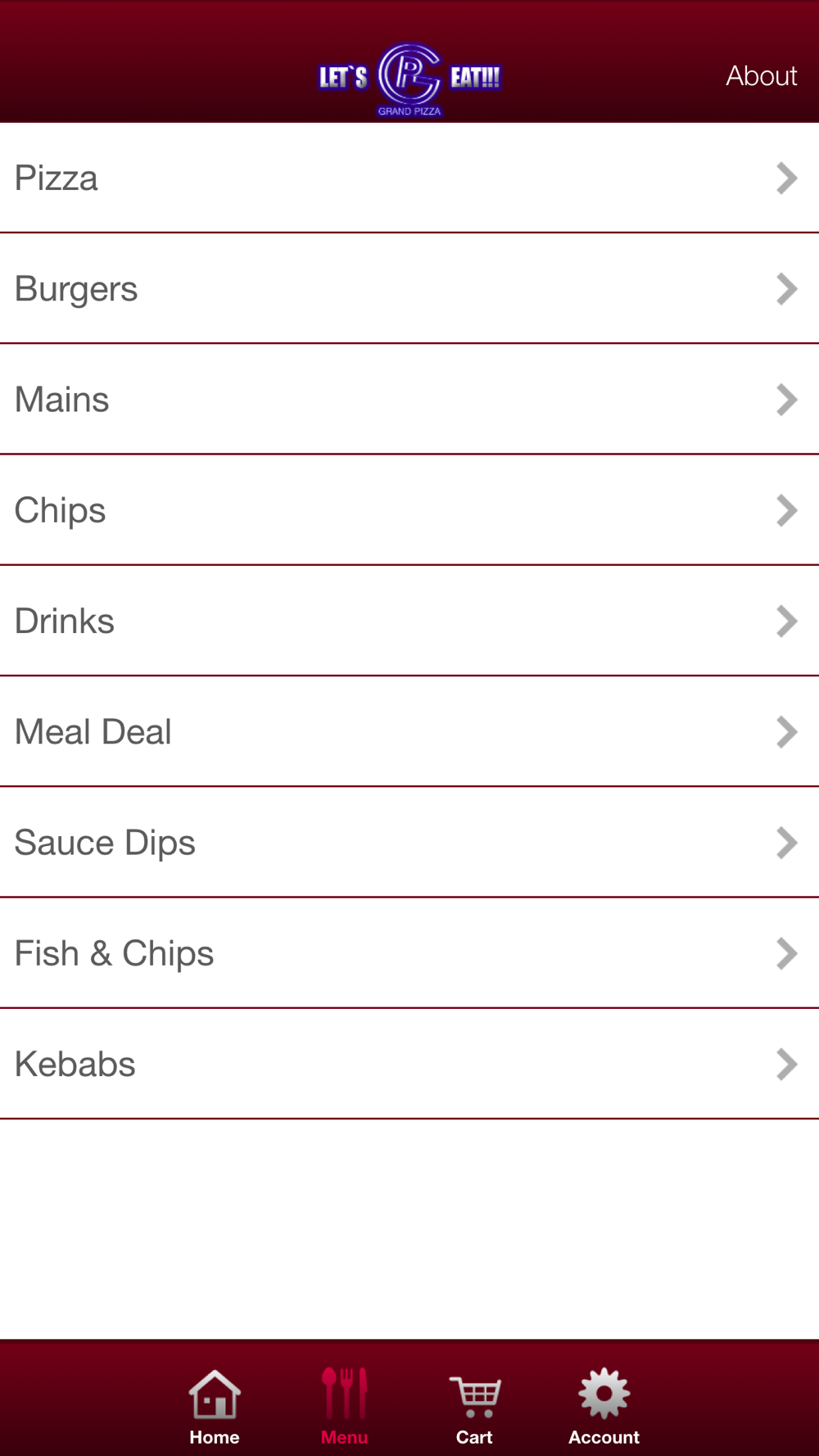This screenshot has width=819, height=1456.
Task: Open Sauce Dips category
Action: click(409, 842)
